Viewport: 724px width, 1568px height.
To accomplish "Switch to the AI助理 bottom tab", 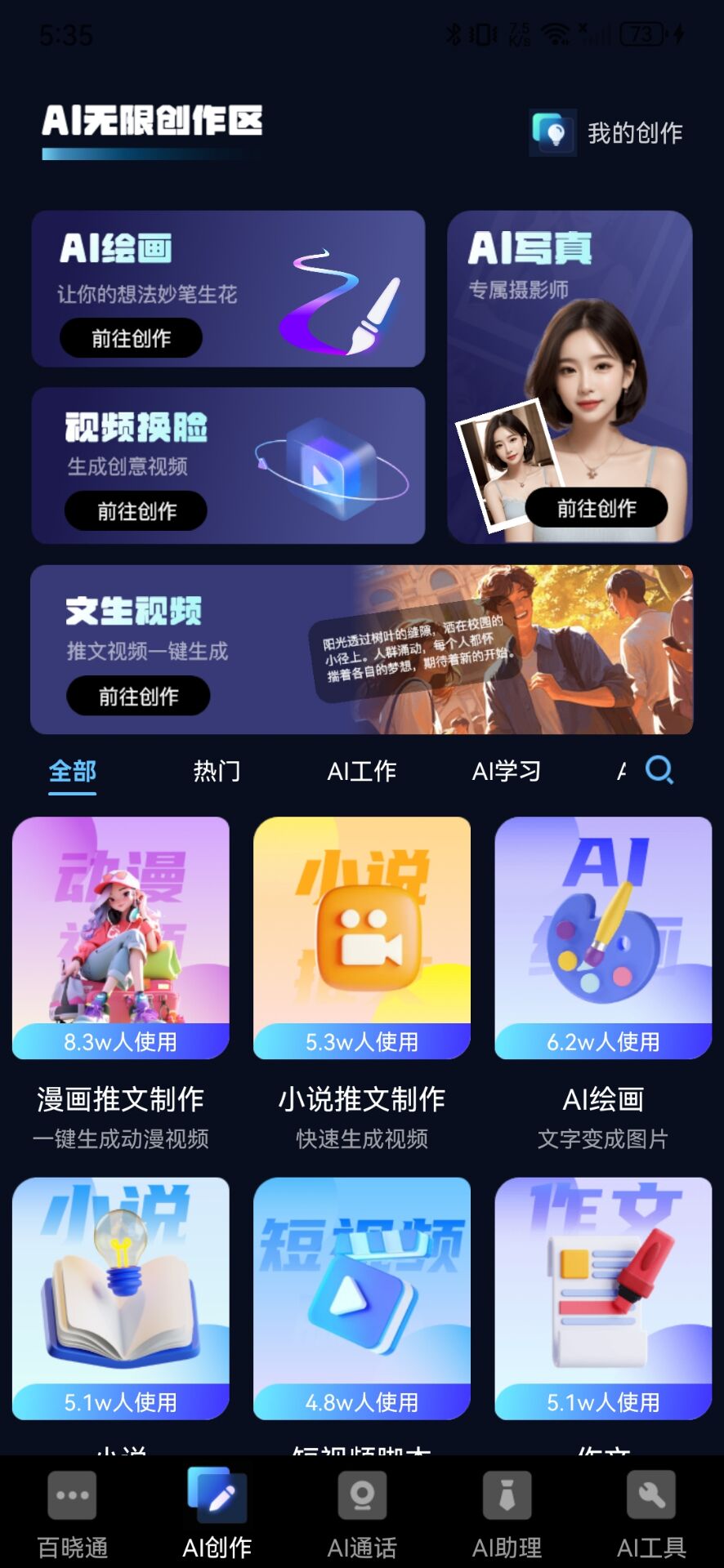I will pyautogui.click(x=507, y=1512).
